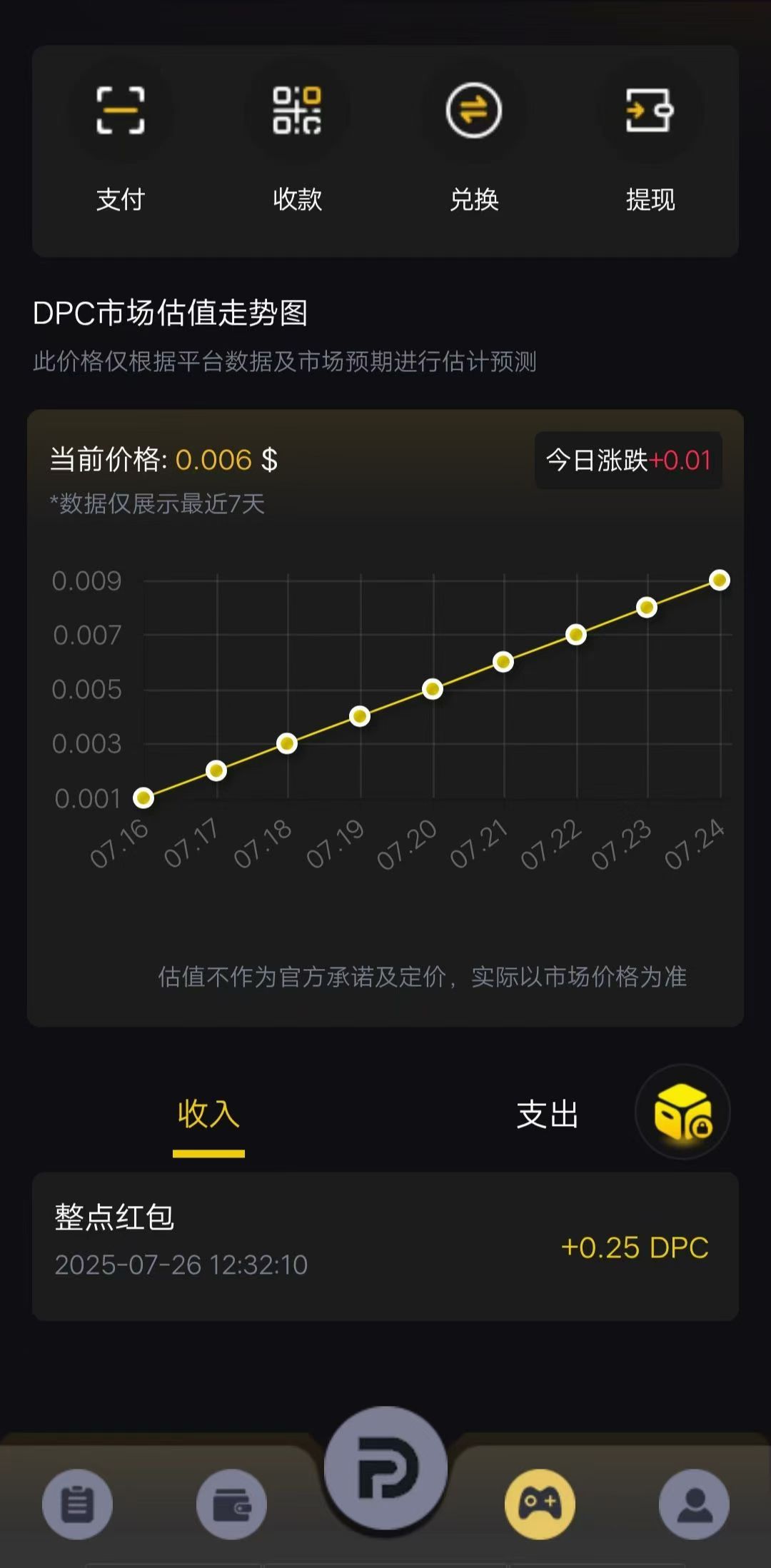Switch to the 收入 tab
The height and width of the screenshot is (1568, 771).
tap(208, 1114)
